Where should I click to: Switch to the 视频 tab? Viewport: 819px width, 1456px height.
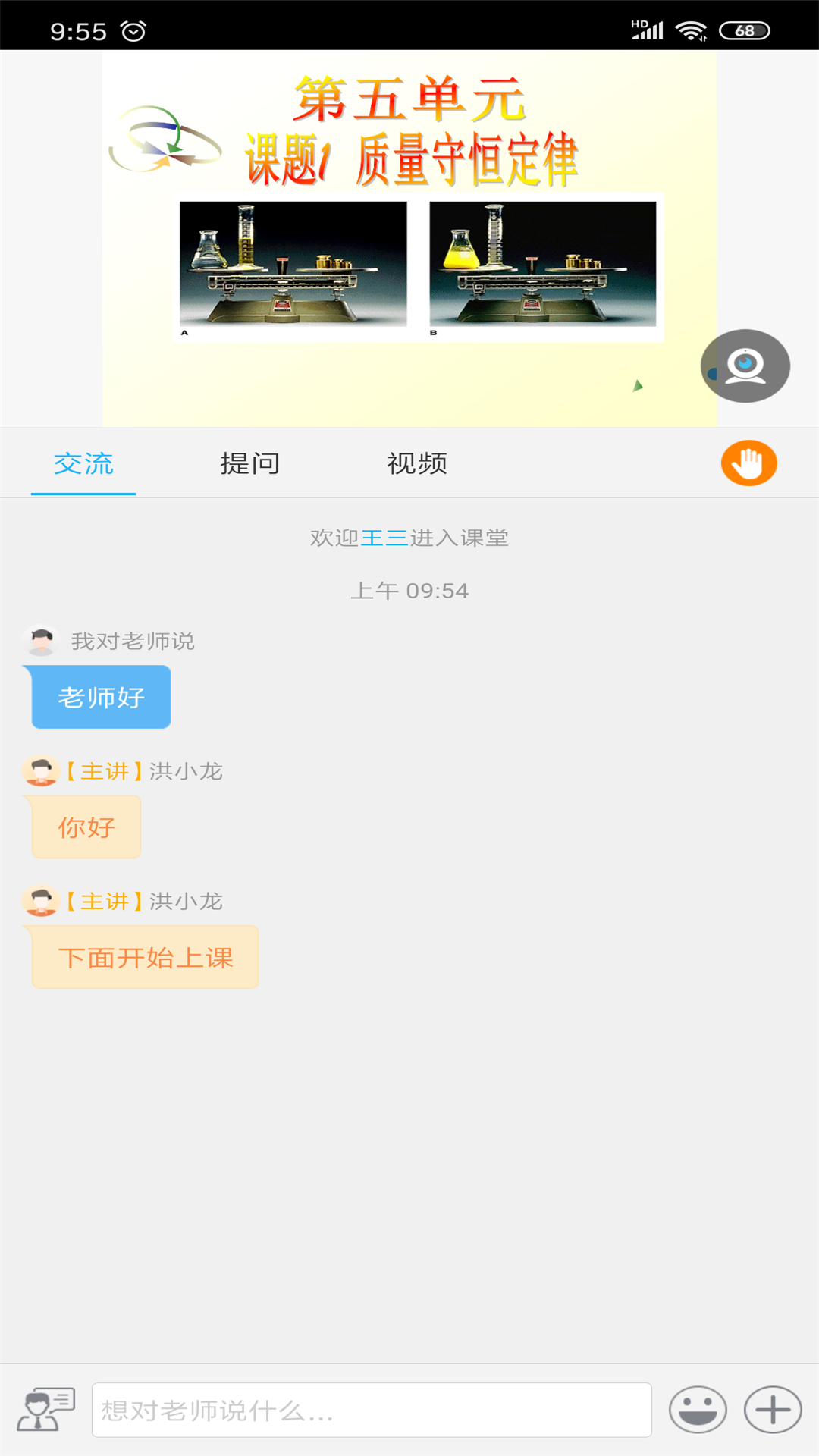(418, 463)
